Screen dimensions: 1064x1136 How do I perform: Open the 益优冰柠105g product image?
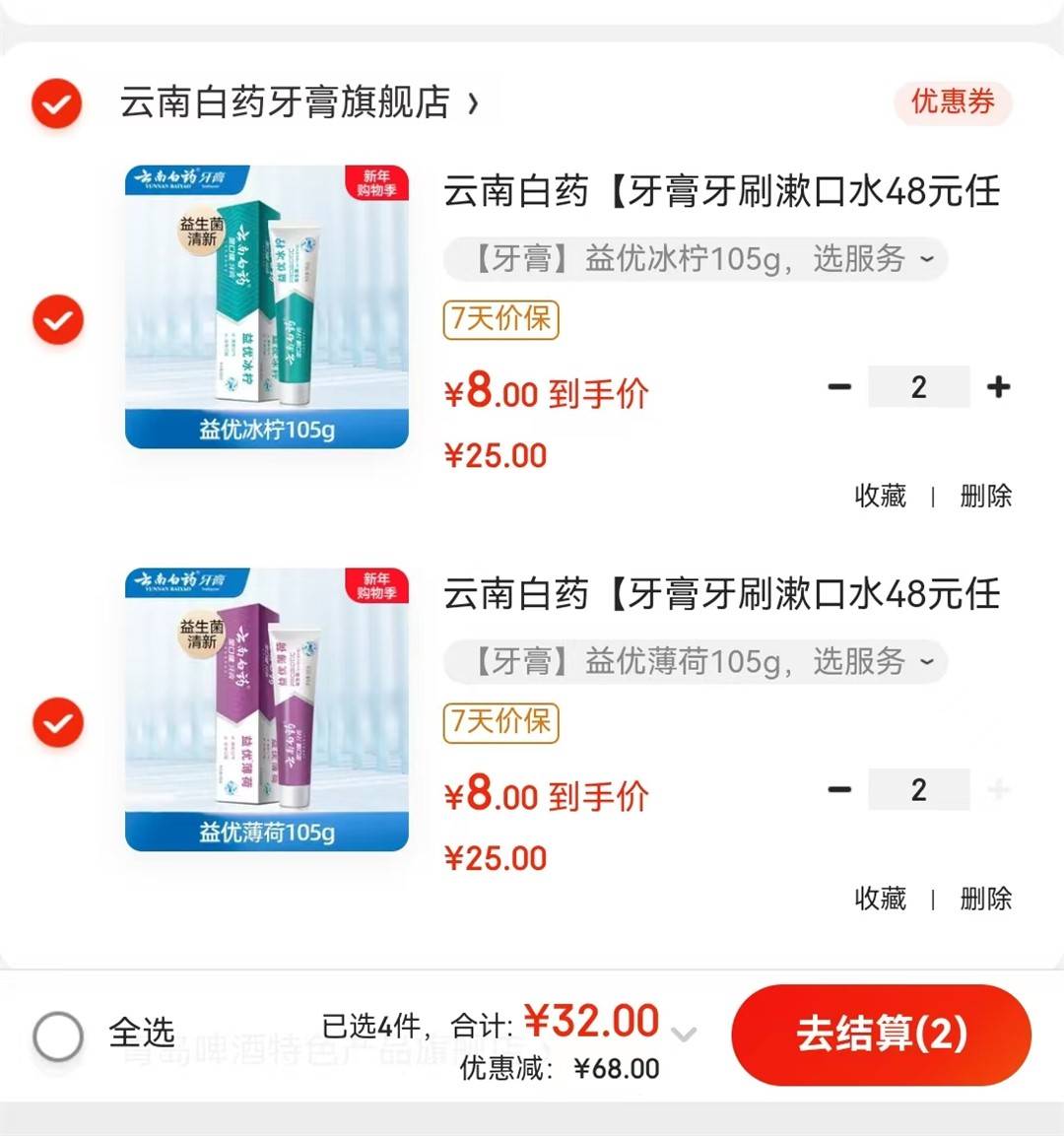(266, 306)
